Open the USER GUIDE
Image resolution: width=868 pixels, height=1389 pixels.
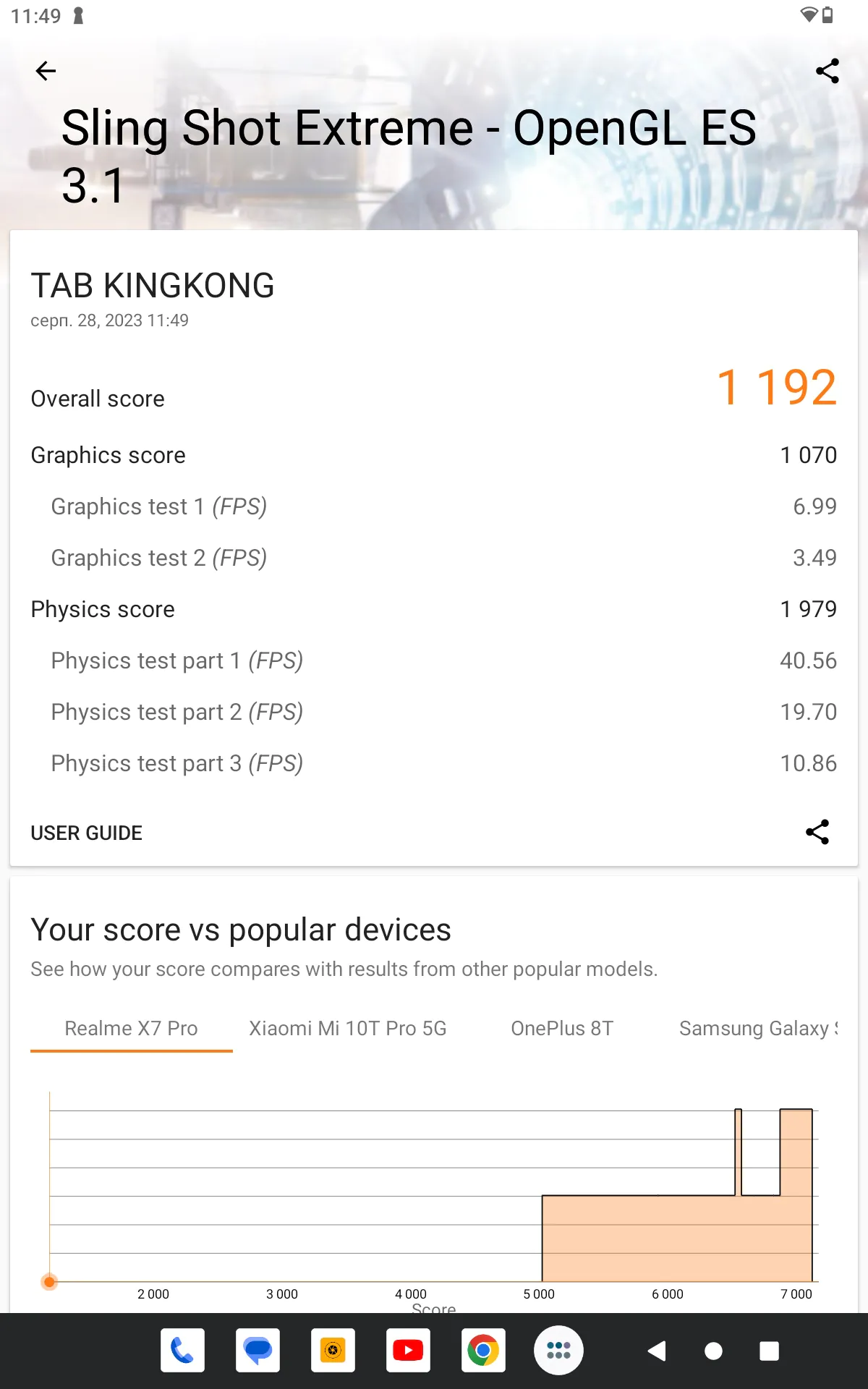pos(87,833)
